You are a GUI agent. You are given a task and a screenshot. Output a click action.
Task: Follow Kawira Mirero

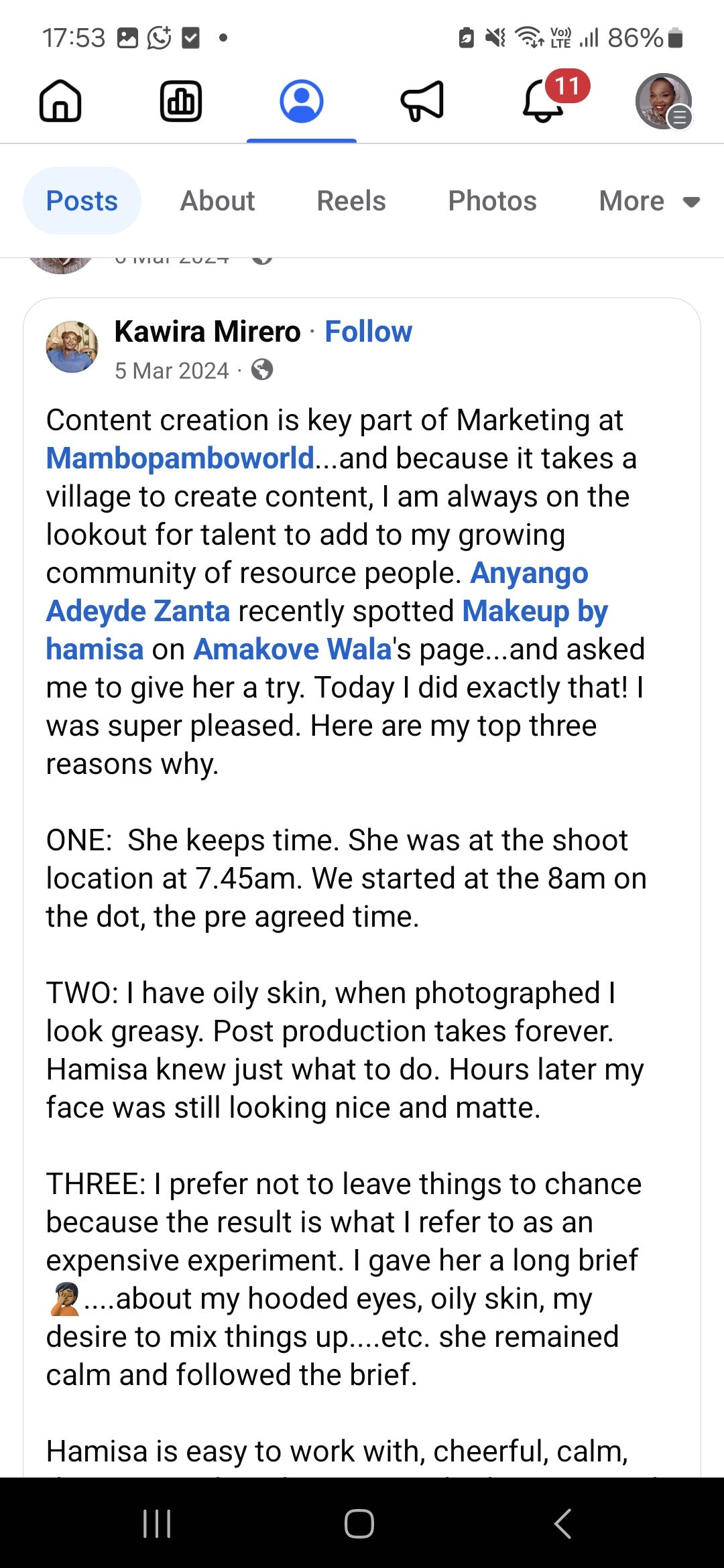(x=368, y=330)
